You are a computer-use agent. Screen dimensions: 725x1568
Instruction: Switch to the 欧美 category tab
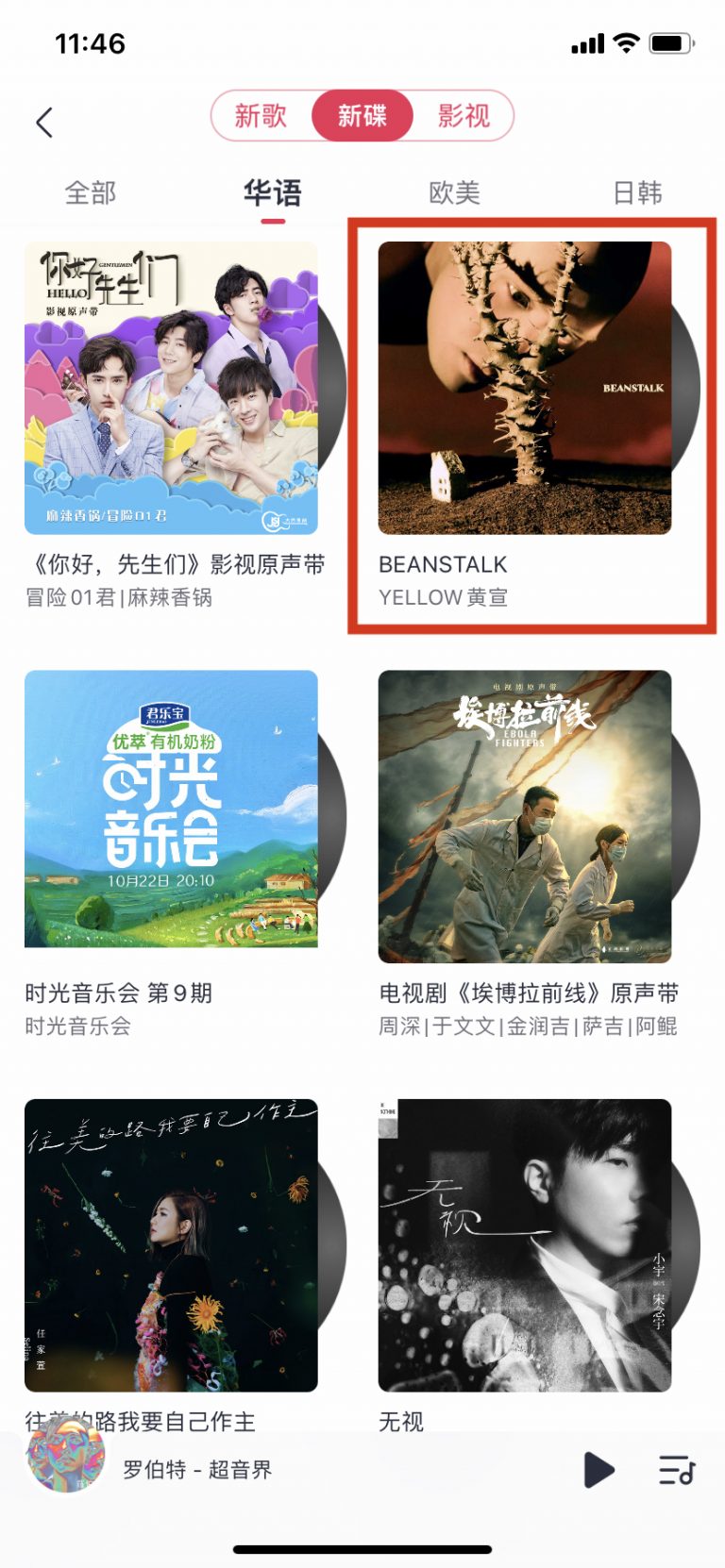point(454,193)
